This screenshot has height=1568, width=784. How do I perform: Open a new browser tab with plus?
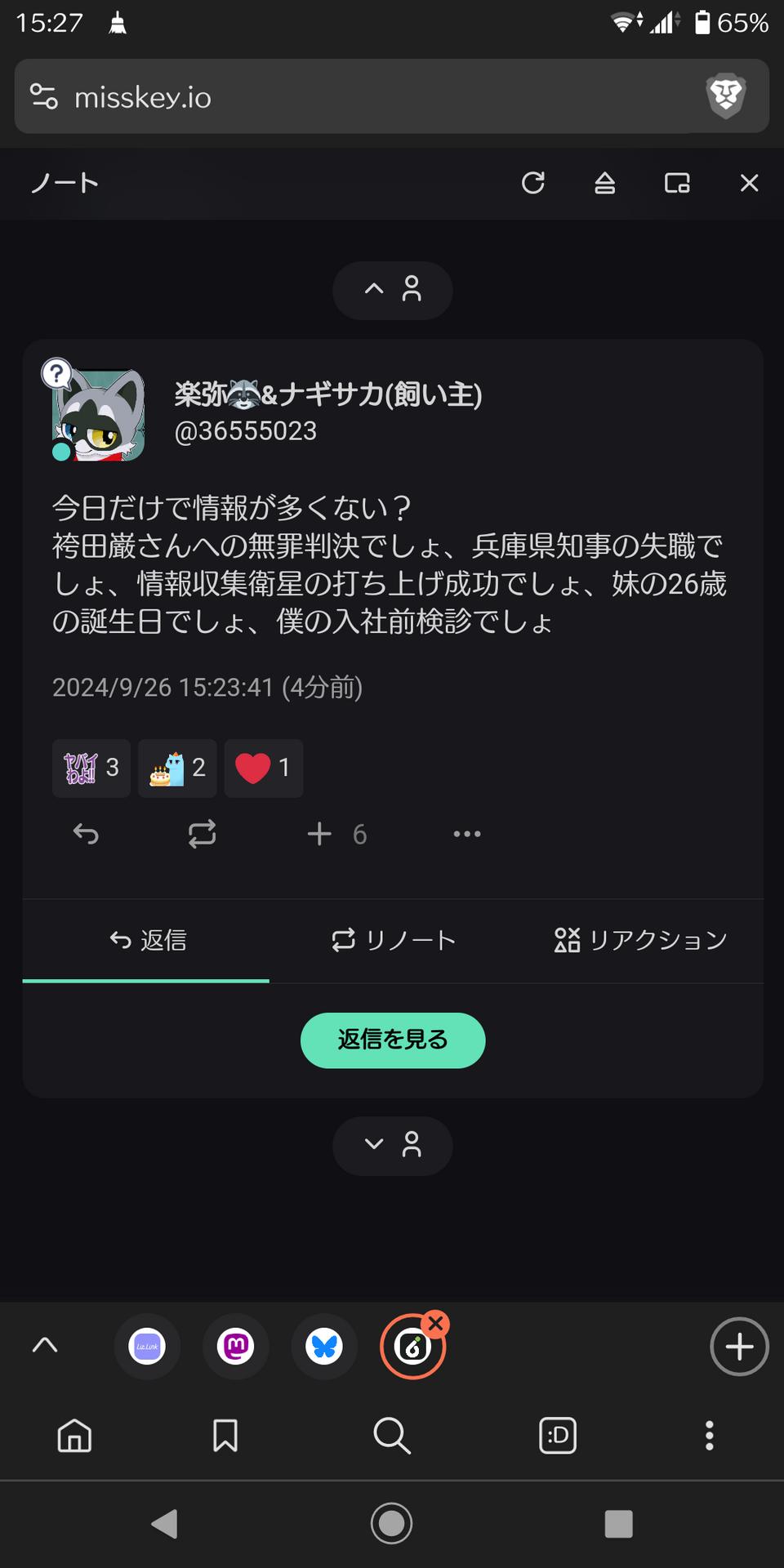click(738, 1346)
